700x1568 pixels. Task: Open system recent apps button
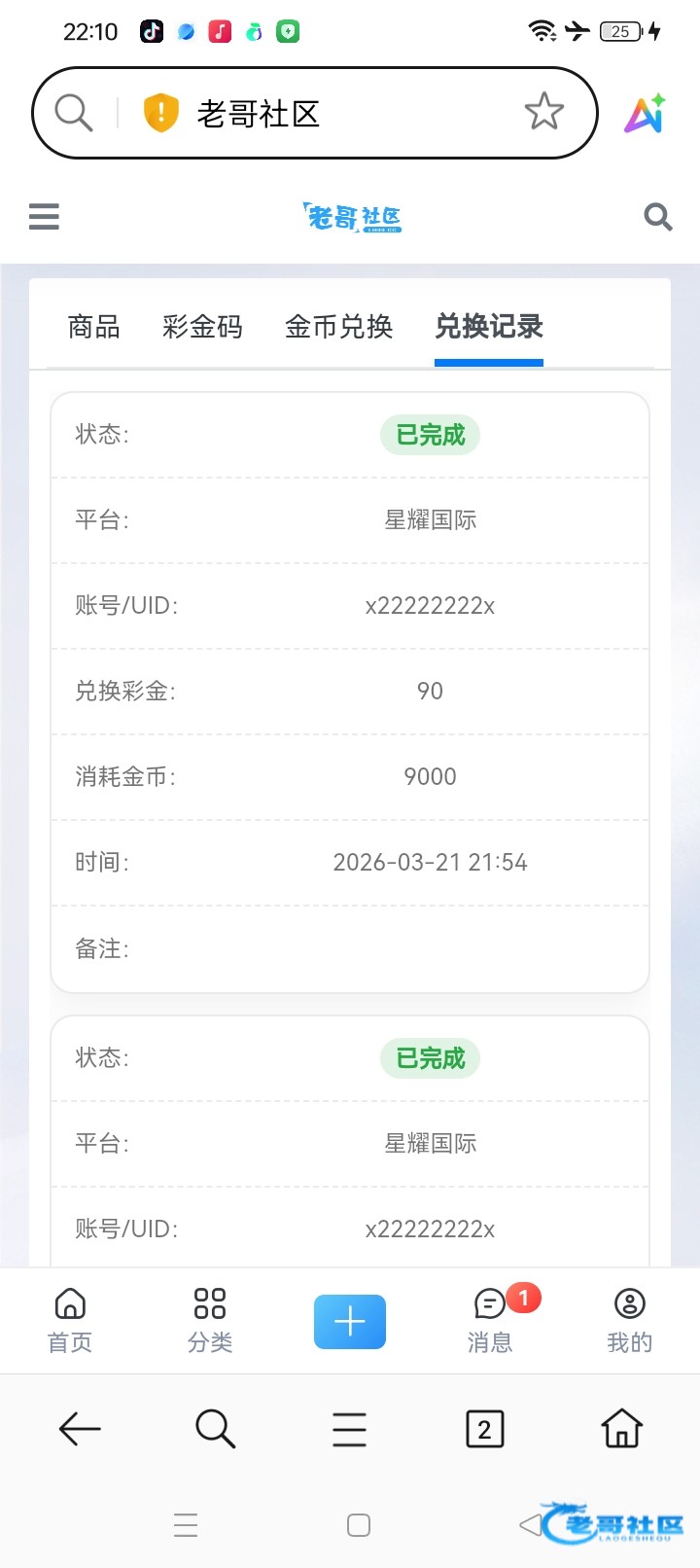186,1524
